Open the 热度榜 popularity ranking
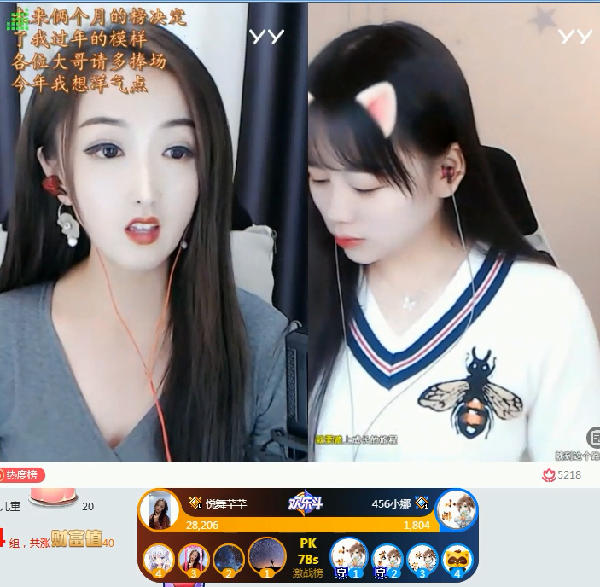 tap(24, 475)
